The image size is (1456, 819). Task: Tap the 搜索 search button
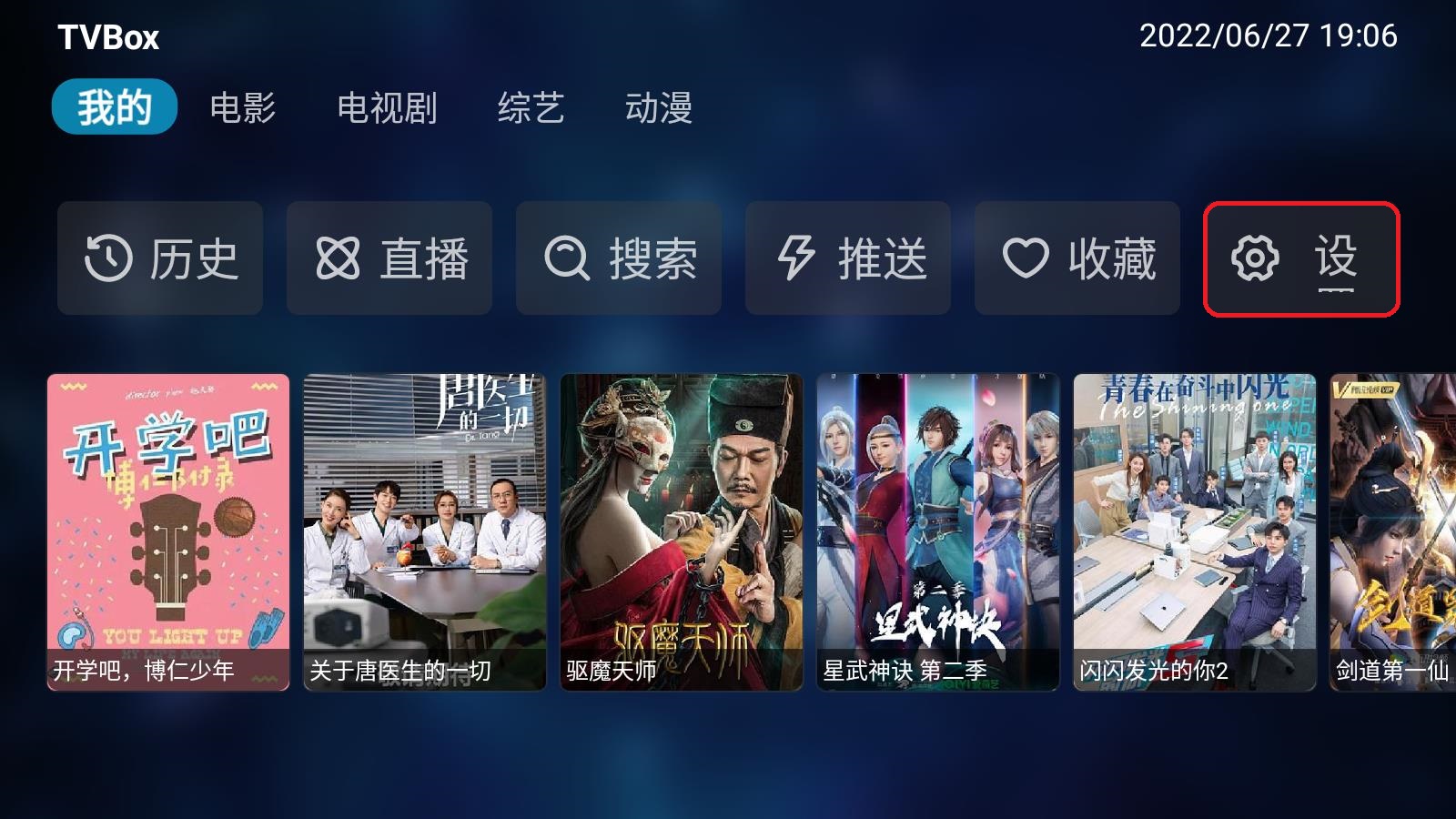619,258
